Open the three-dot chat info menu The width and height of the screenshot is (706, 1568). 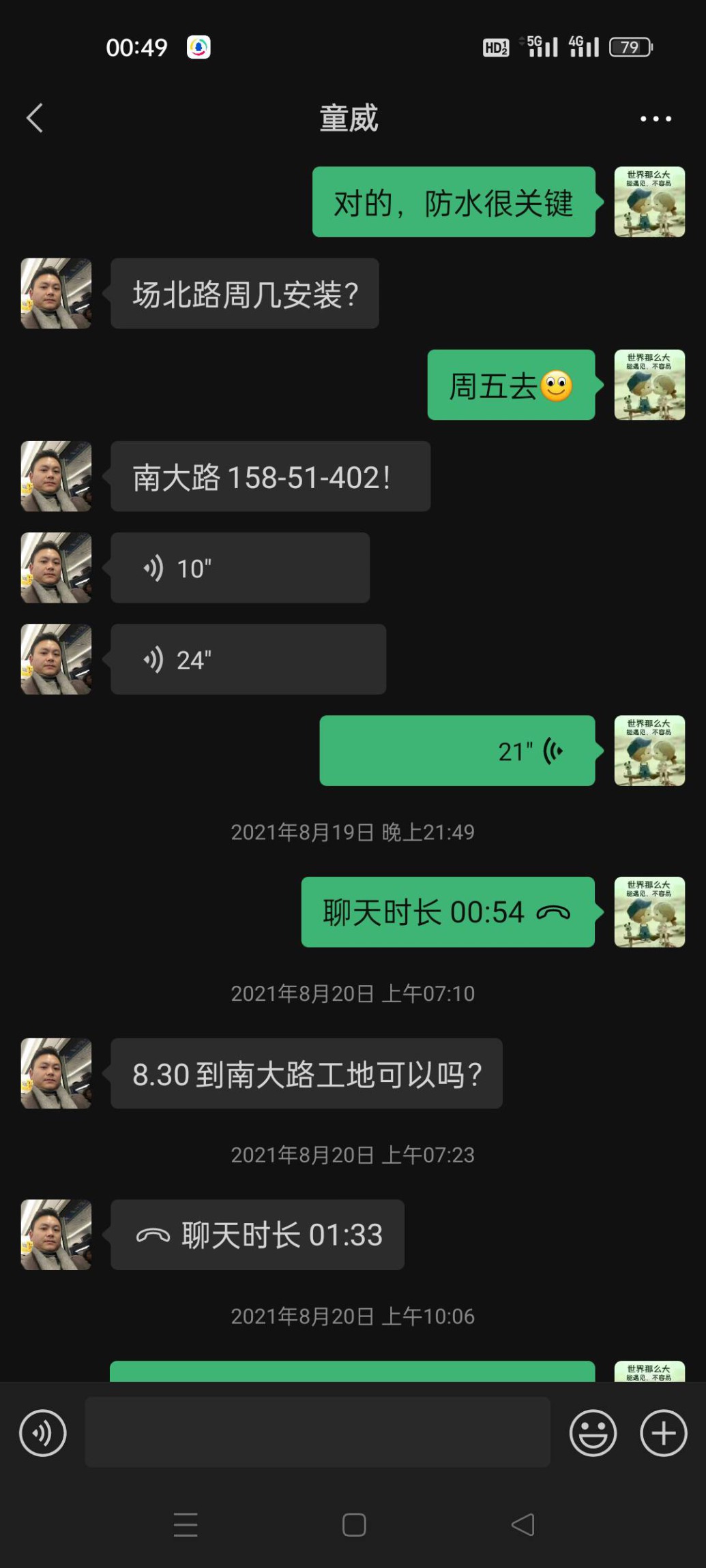(x=655, y=119)
